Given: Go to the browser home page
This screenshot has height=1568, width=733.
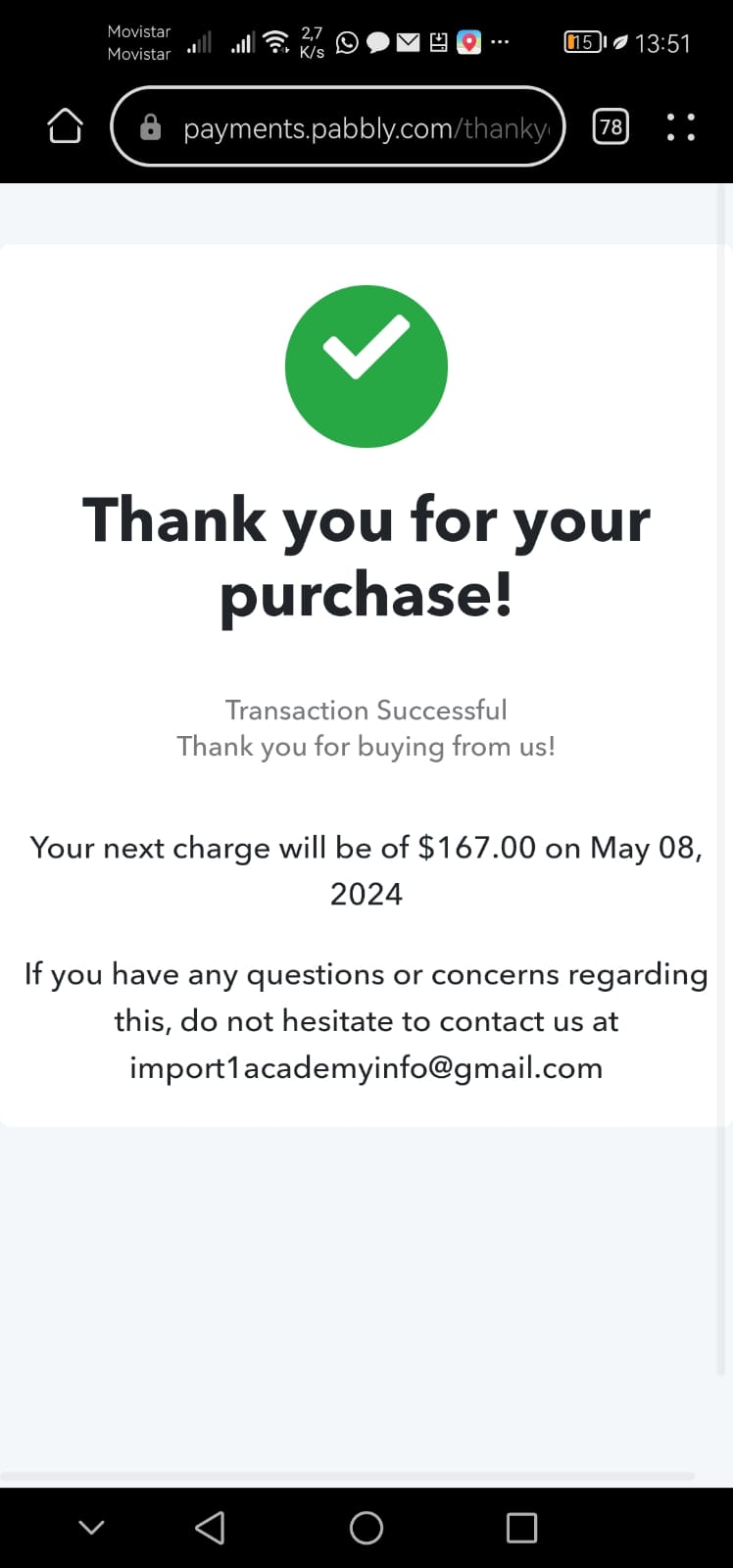Looking at the screenshot, I should click(x=65, y=126).
